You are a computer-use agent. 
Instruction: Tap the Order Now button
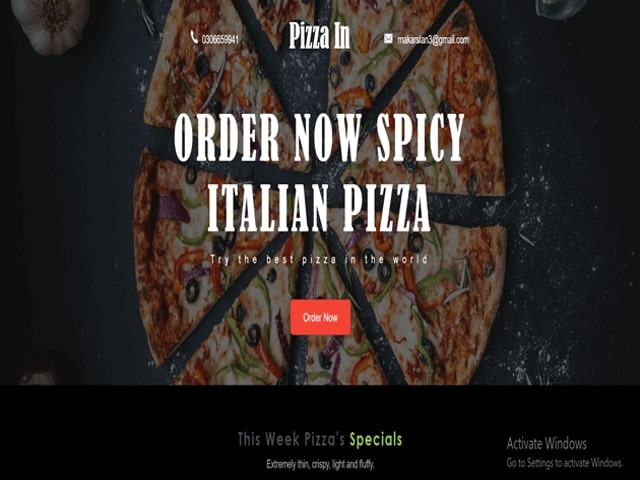[x=320, y=317]
